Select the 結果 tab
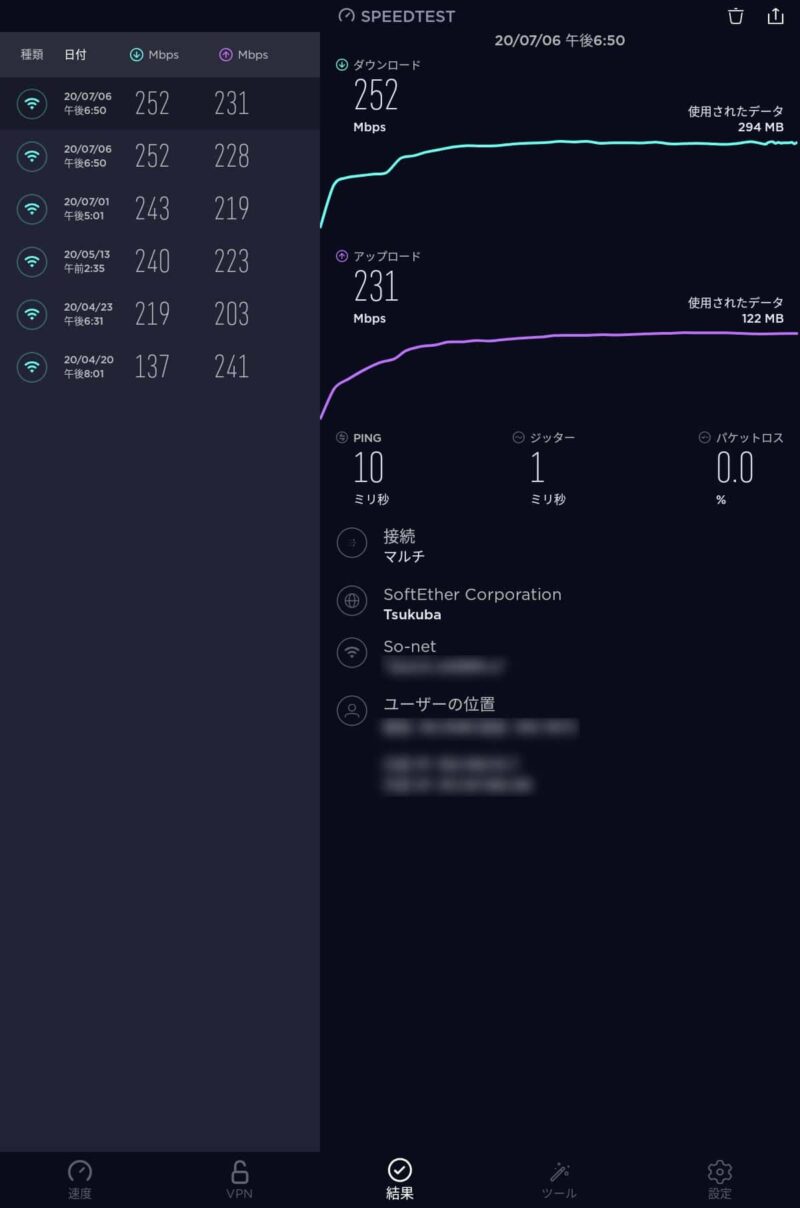The height and width of the screenshot is (1208, 800). (400, 1180)
